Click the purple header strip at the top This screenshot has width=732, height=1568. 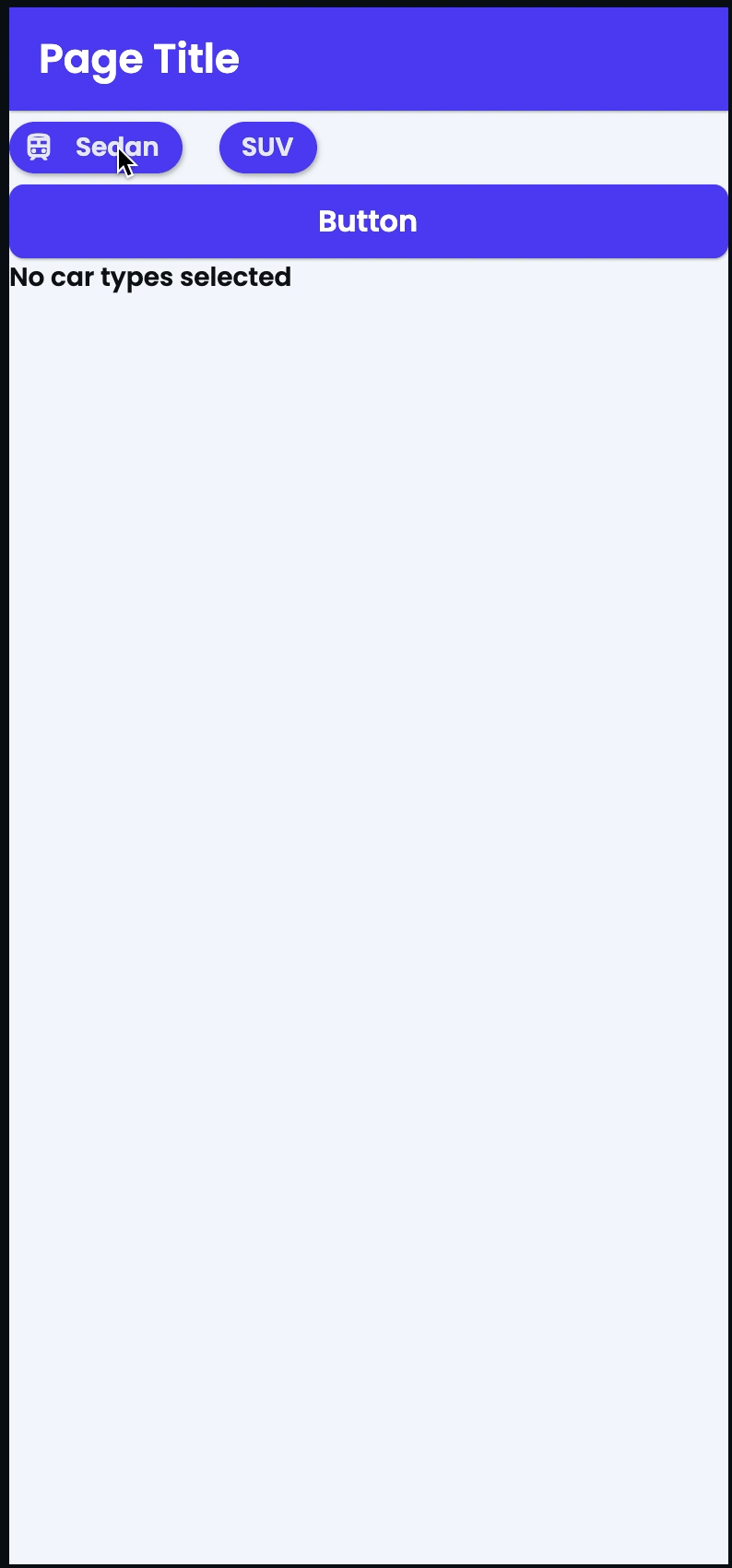point(366,58)
